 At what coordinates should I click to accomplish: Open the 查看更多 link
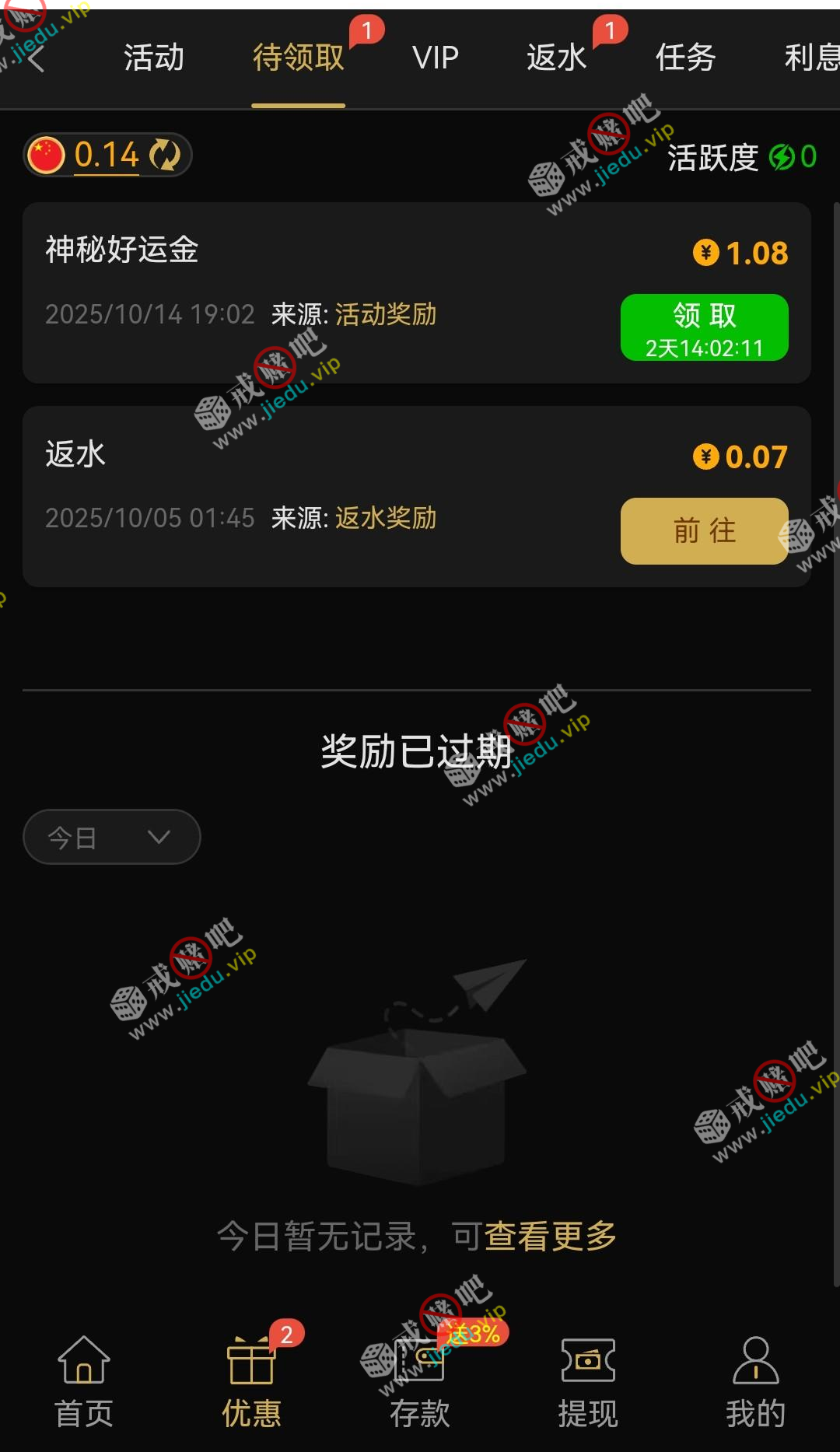click(551, 1236)
